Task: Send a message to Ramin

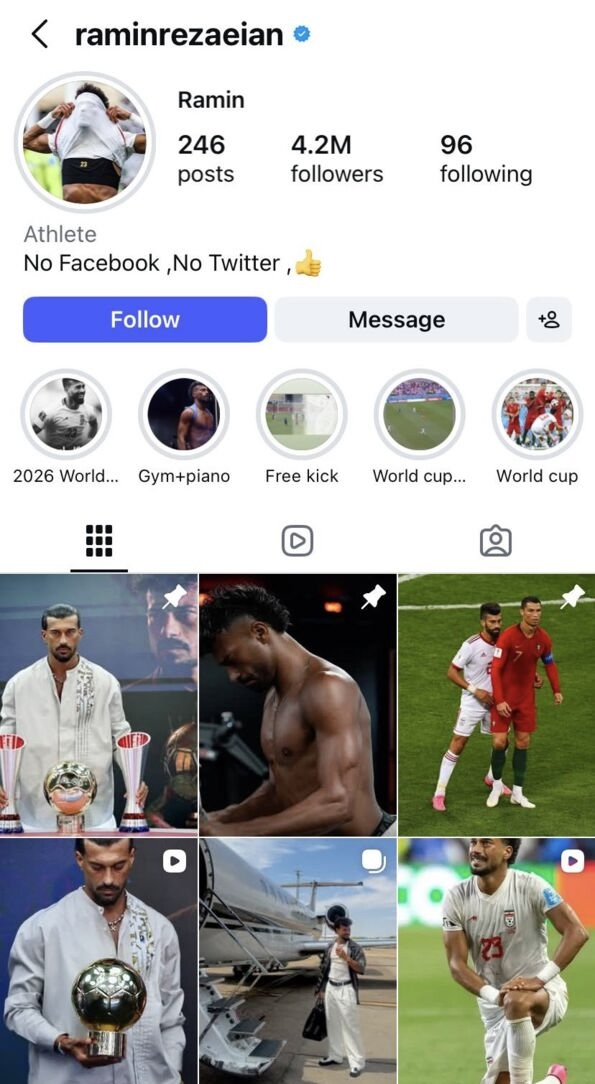Action: (397, 319)
